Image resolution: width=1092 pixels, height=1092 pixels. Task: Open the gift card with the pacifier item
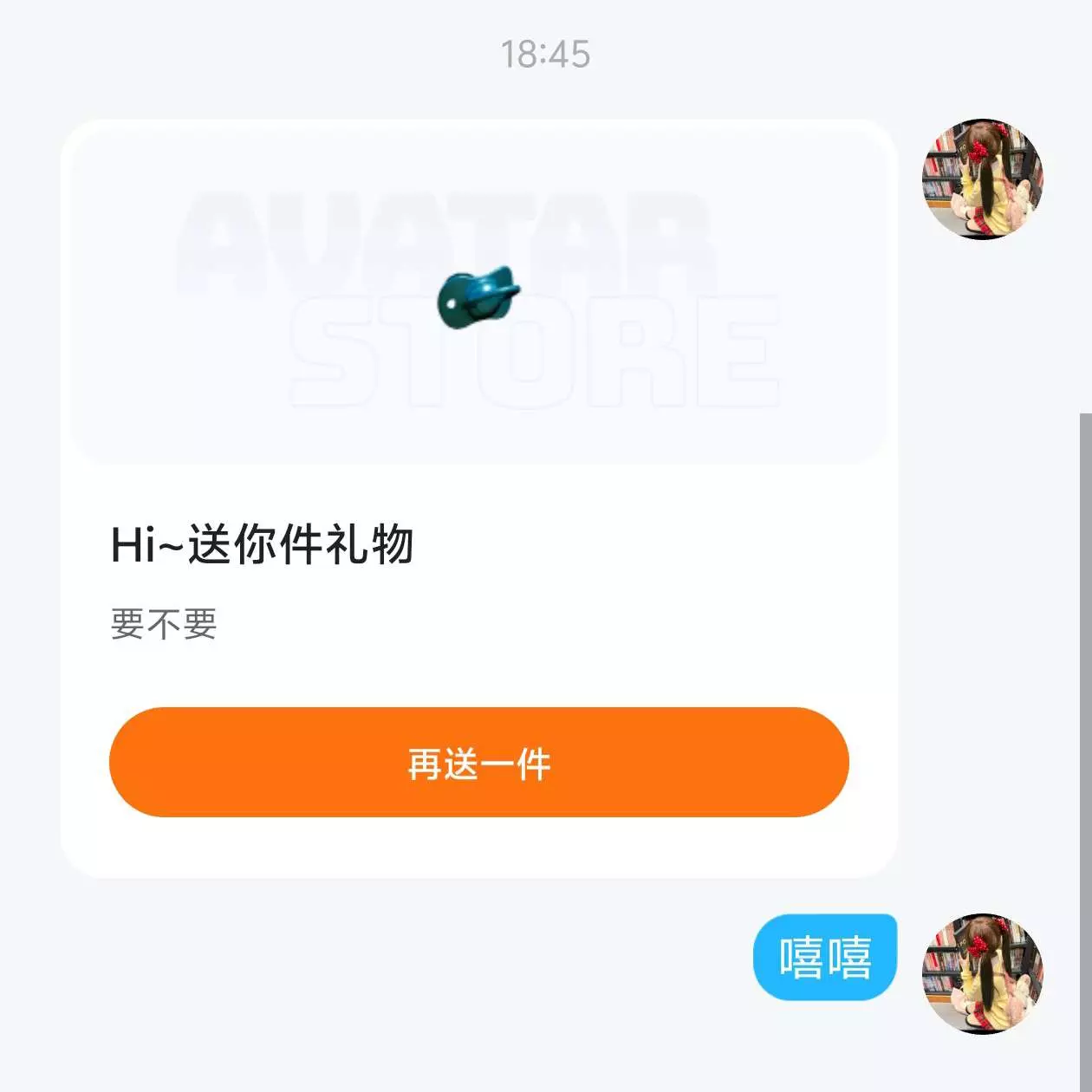[478, 295]
